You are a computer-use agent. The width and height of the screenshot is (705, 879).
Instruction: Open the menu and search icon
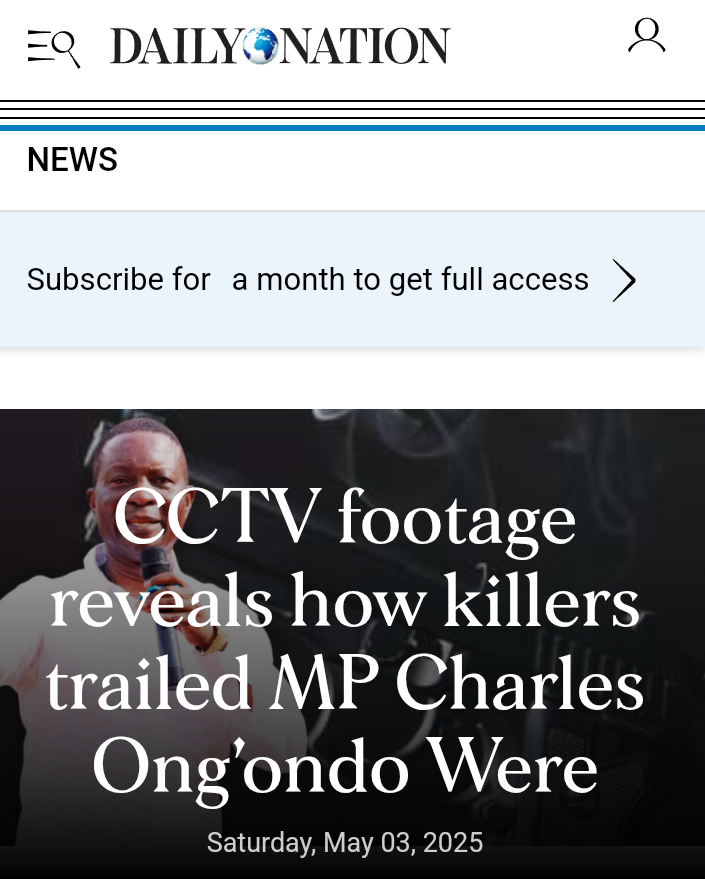tap(53, 47)
